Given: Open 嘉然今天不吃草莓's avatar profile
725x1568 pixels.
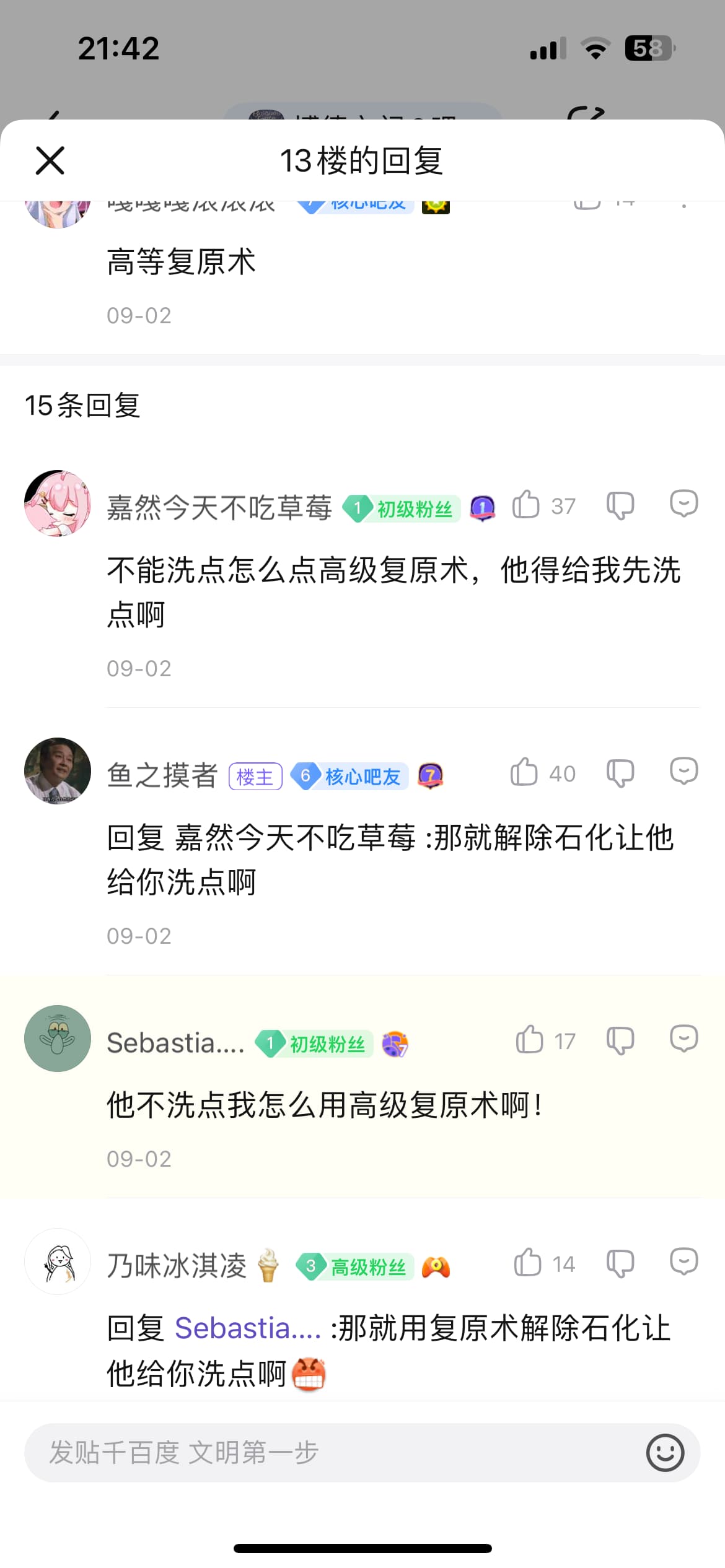Looking at the screenshot, I should (58, 503).
